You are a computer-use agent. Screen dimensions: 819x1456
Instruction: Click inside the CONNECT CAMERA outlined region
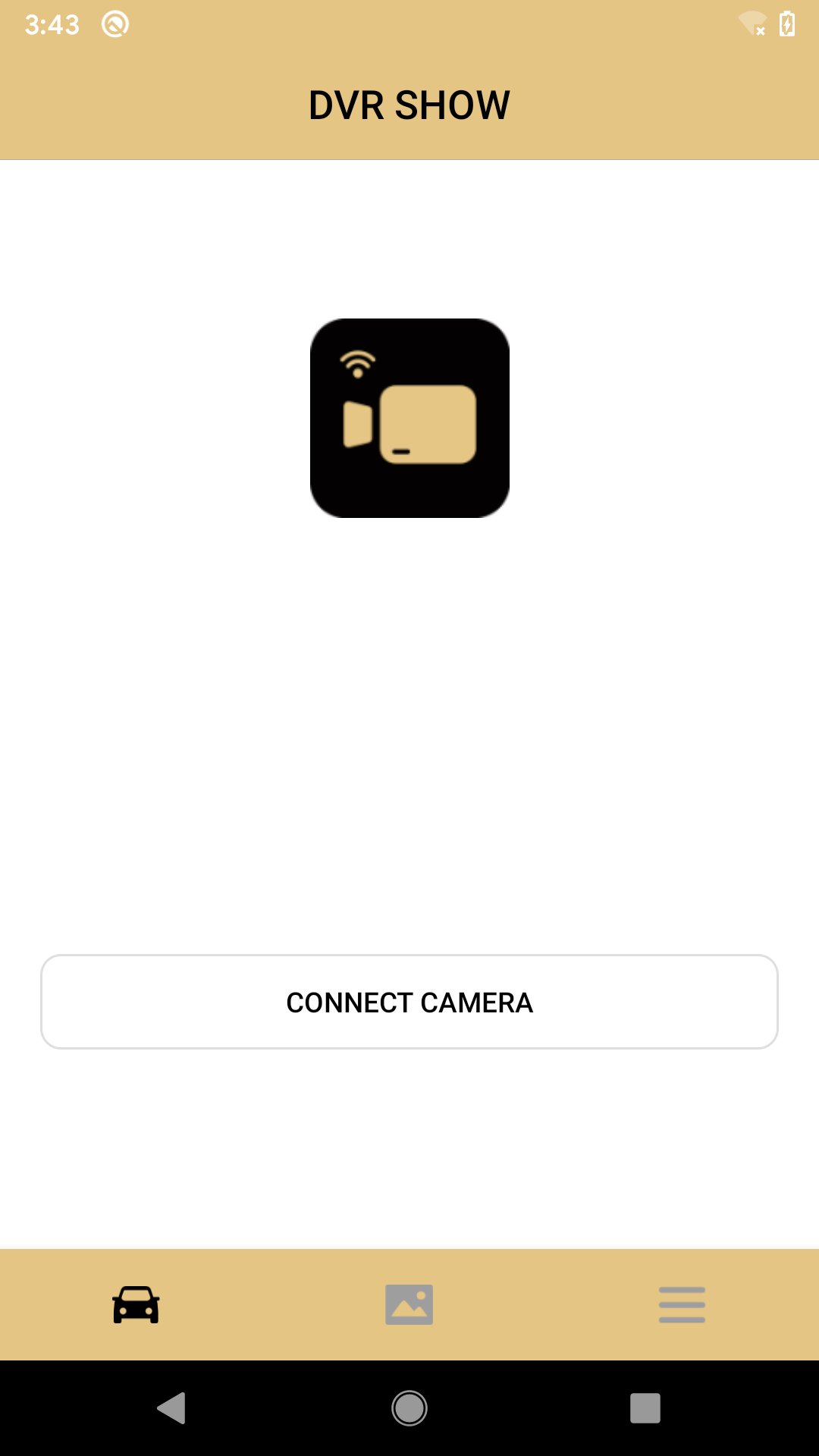[409, 1002]
